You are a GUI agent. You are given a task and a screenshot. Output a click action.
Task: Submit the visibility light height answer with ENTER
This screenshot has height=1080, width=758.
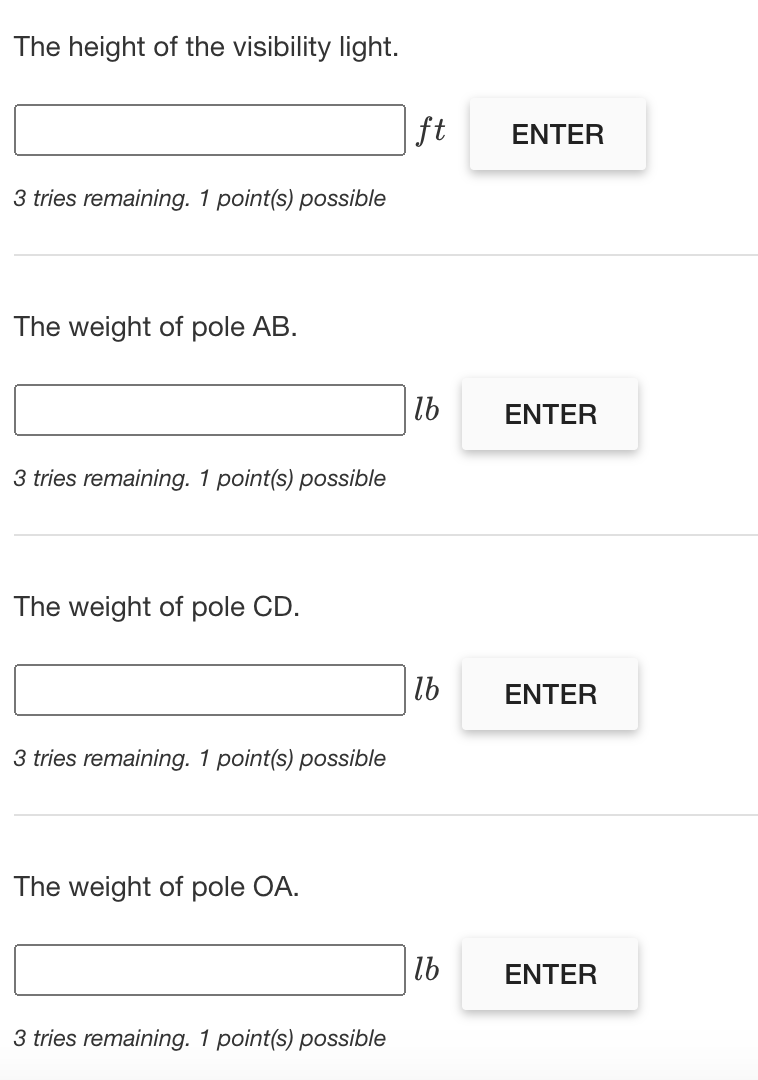[x=557, y=134]
